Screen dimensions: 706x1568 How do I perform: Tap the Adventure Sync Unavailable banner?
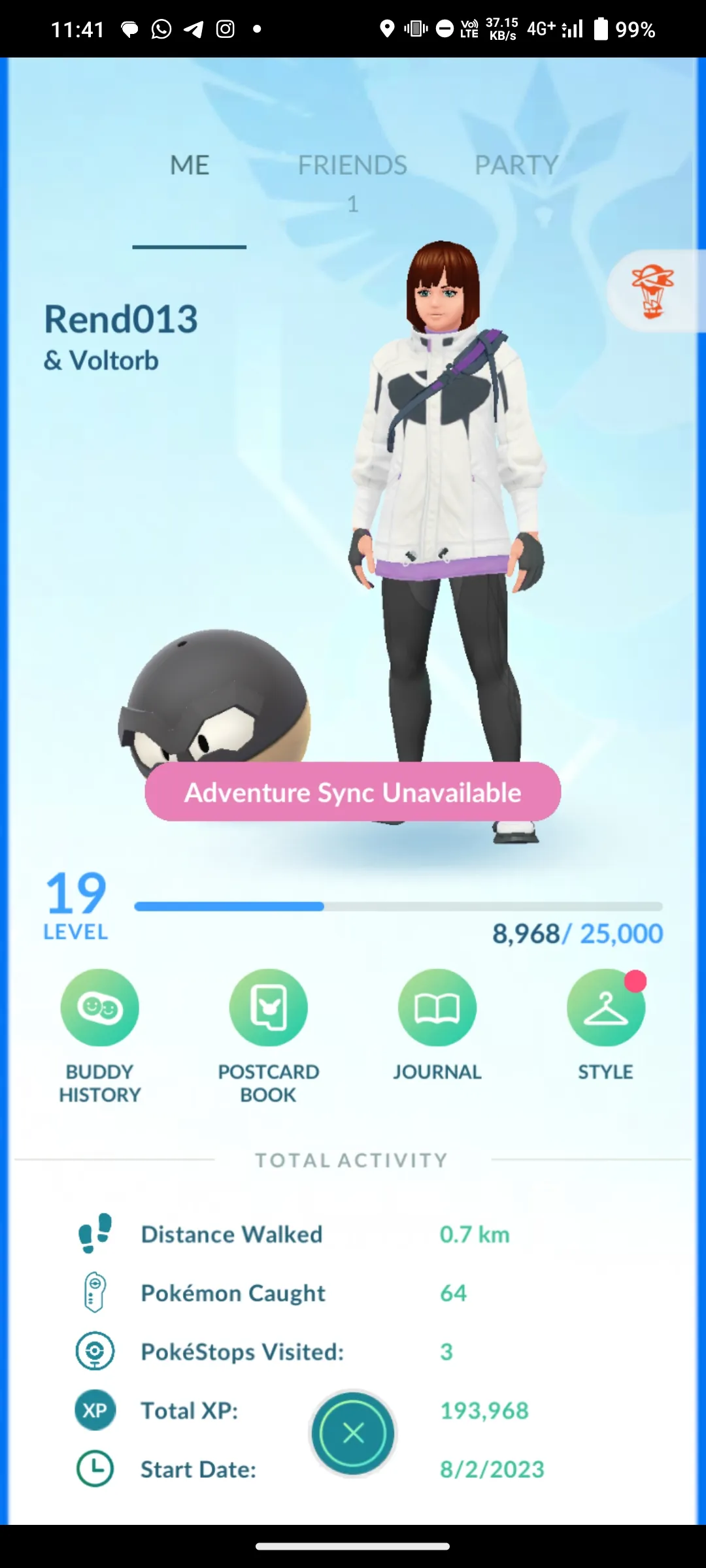353,792
